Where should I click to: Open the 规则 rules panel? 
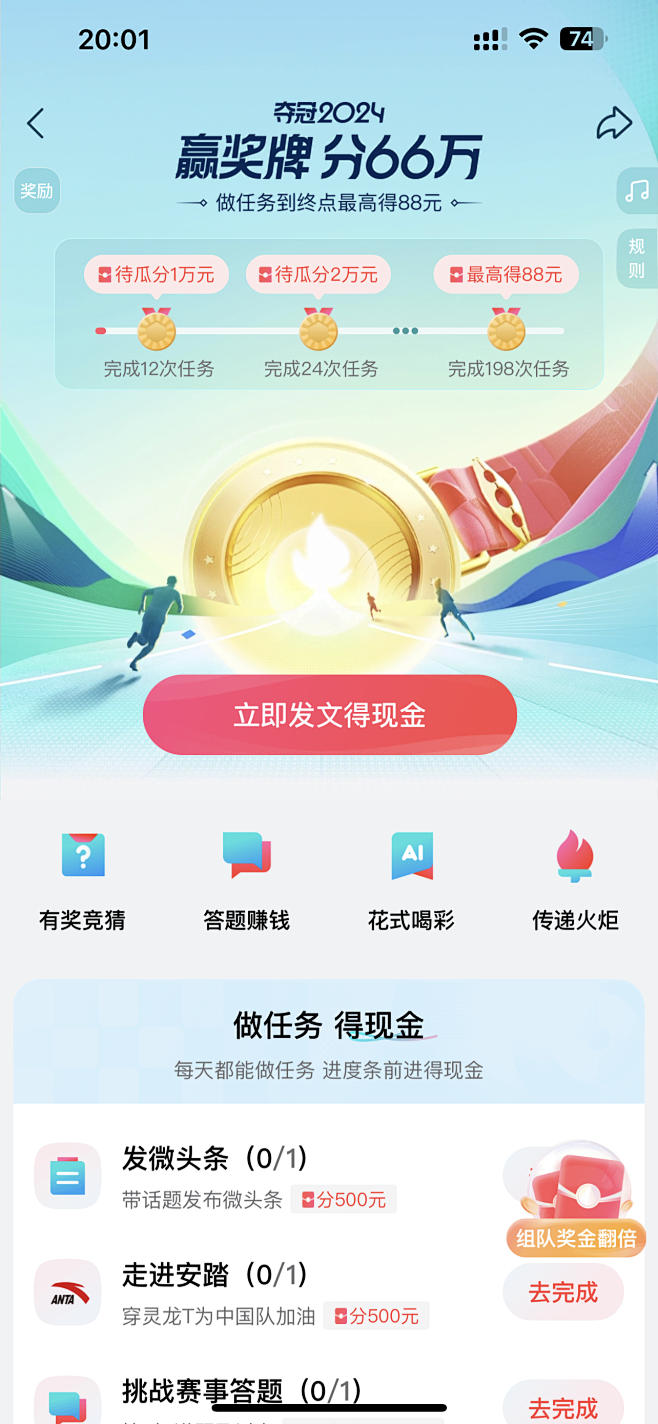[x=637, y=258]
